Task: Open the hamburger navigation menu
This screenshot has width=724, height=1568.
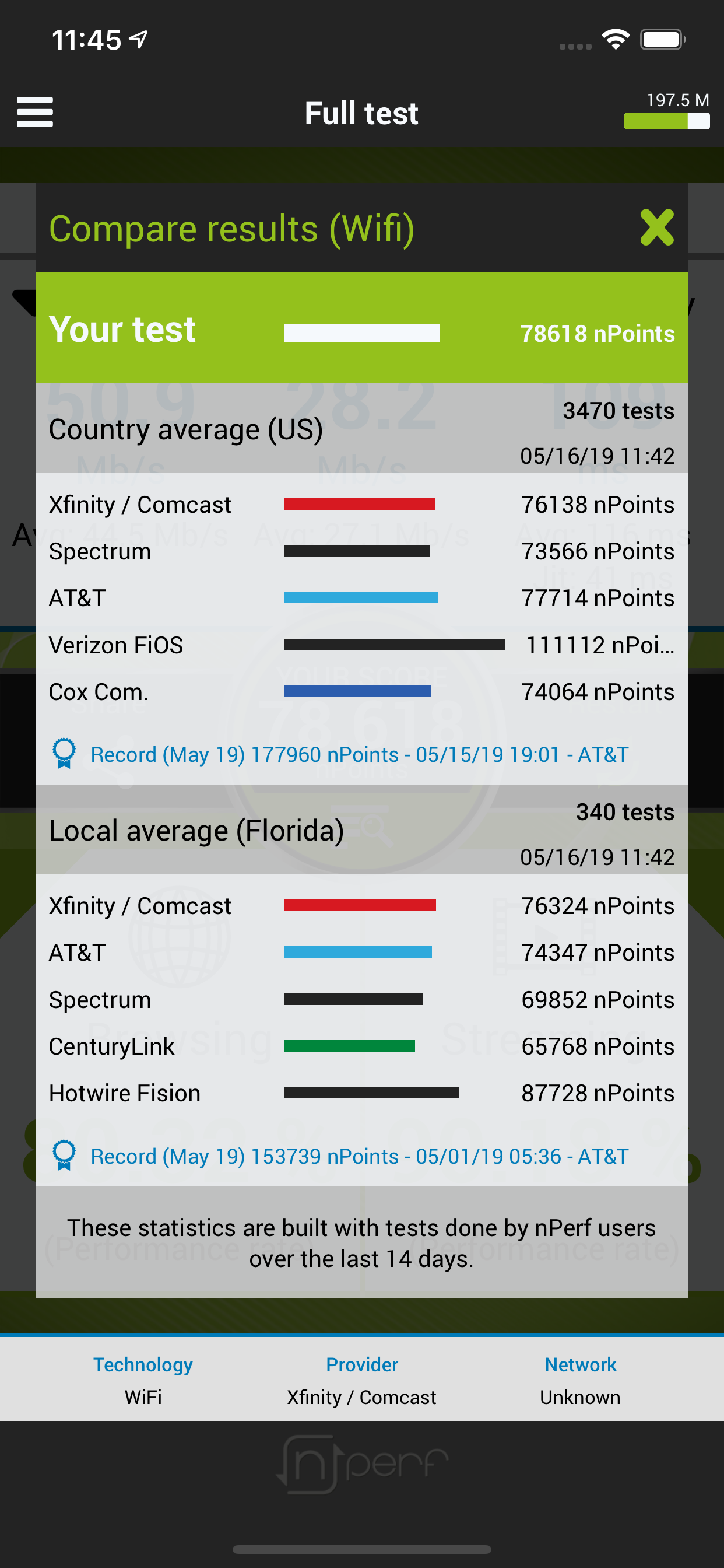Action: pyautogui.click(x=34, y=112)
